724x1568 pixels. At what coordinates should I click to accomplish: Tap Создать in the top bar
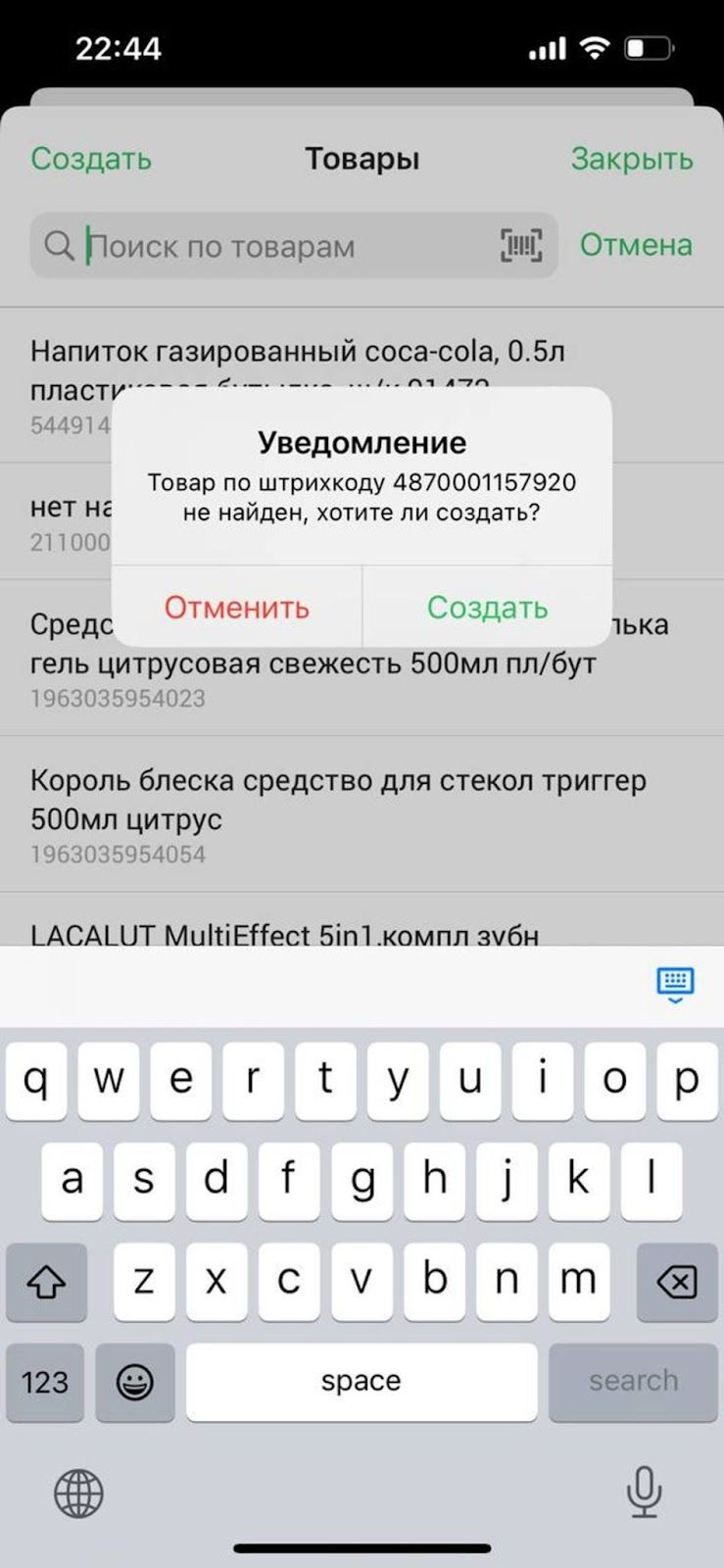tap(91, 159)
